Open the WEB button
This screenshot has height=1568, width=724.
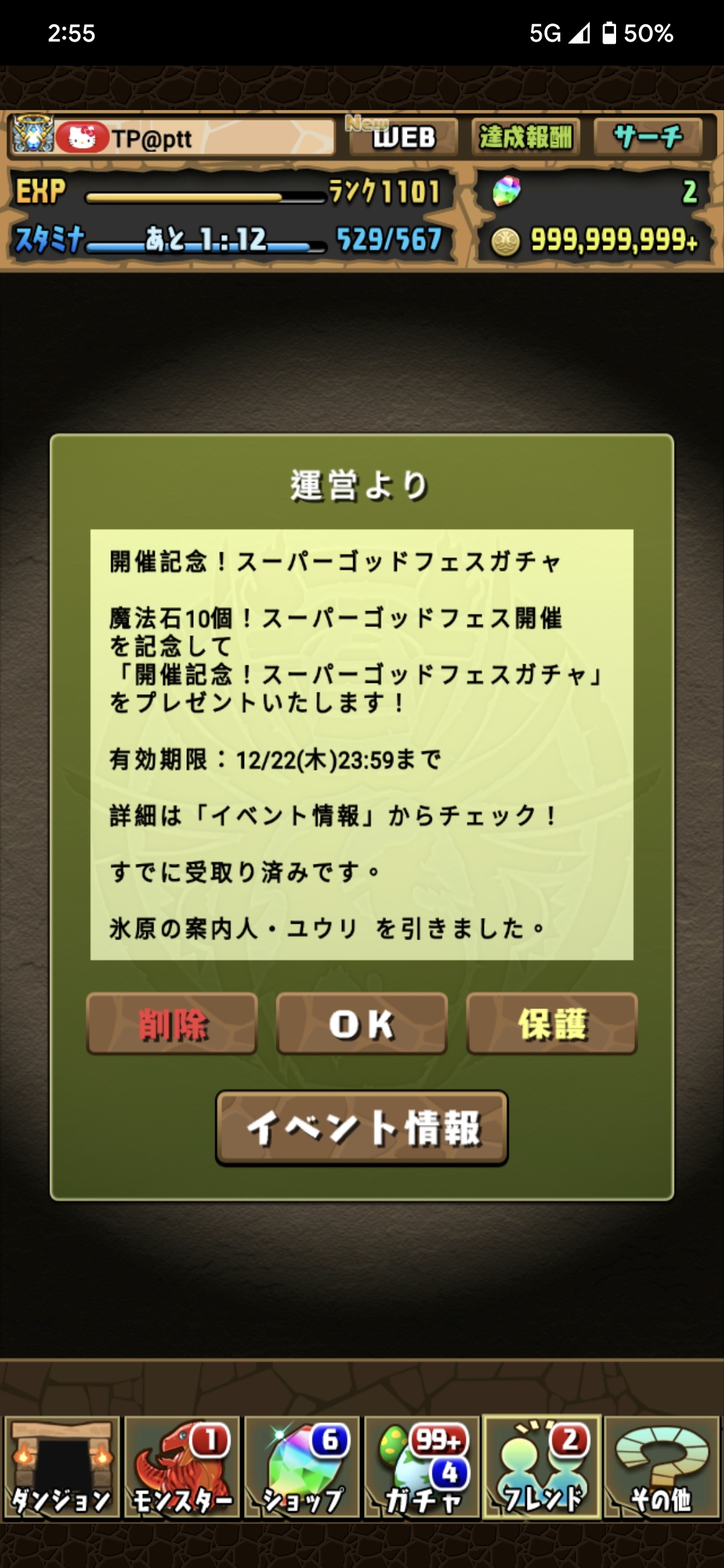pos(404,137)
